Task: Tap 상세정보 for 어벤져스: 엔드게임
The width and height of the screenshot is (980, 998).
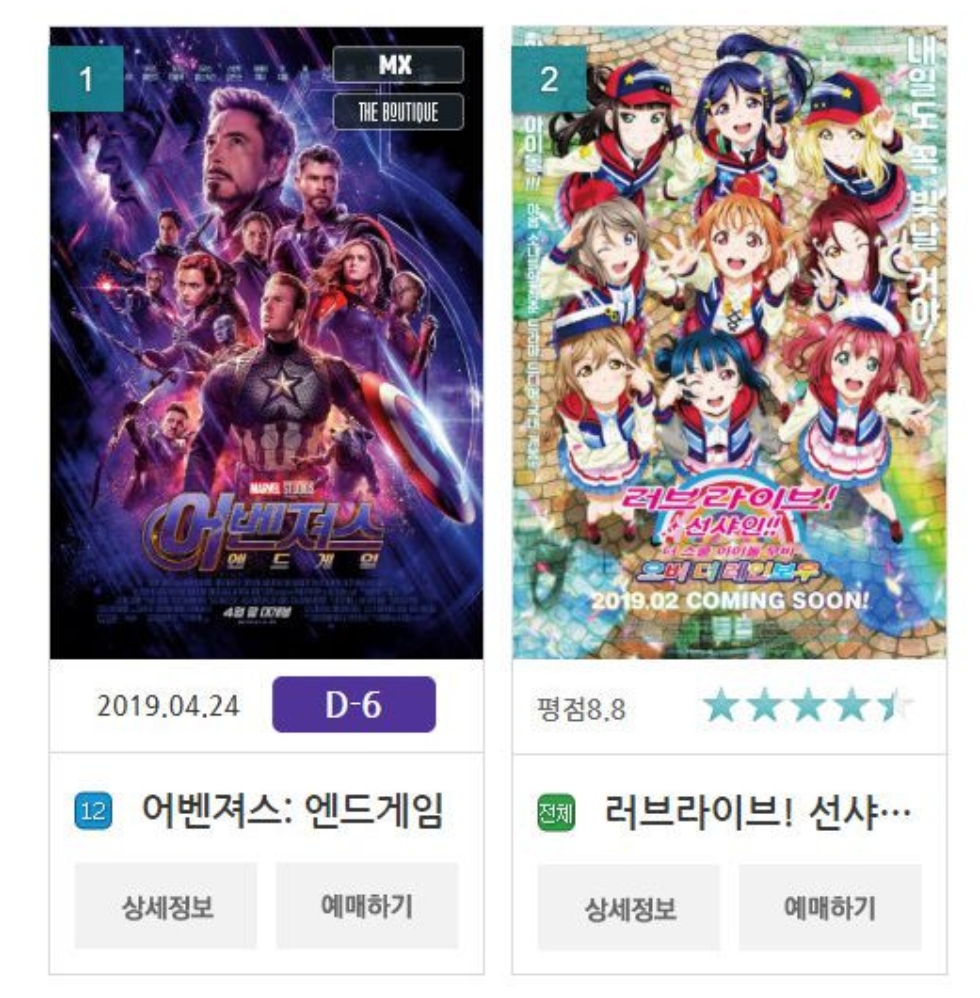Action: point(166,906)
